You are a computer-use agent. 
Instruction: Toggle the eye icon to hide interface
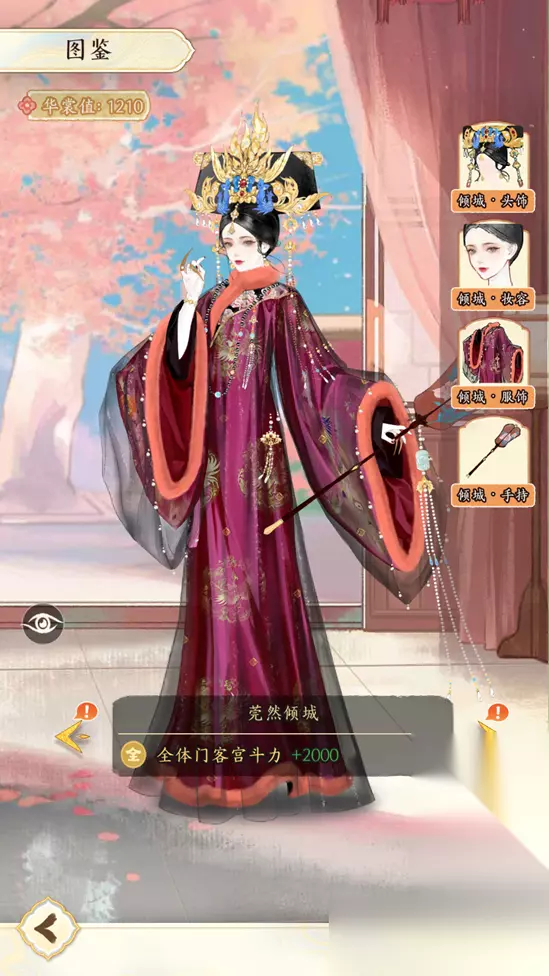(43, 623)
